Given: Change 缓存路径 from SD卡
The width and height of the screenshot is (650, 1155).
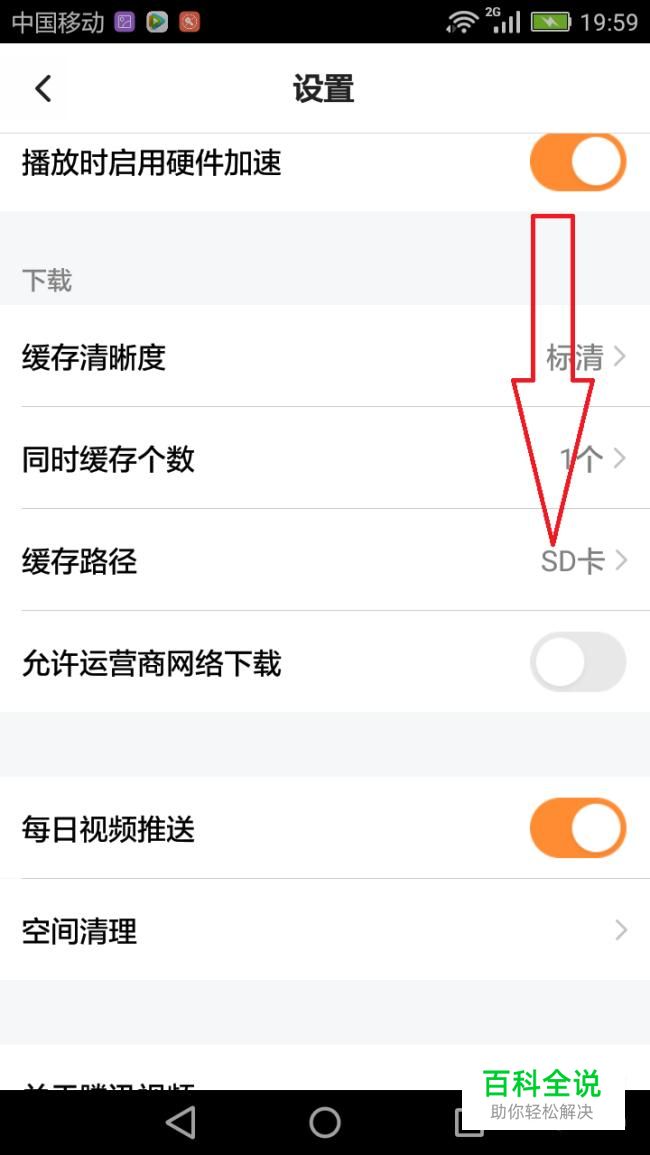Looking at the screenshot, I should click(x=324, y=561).
